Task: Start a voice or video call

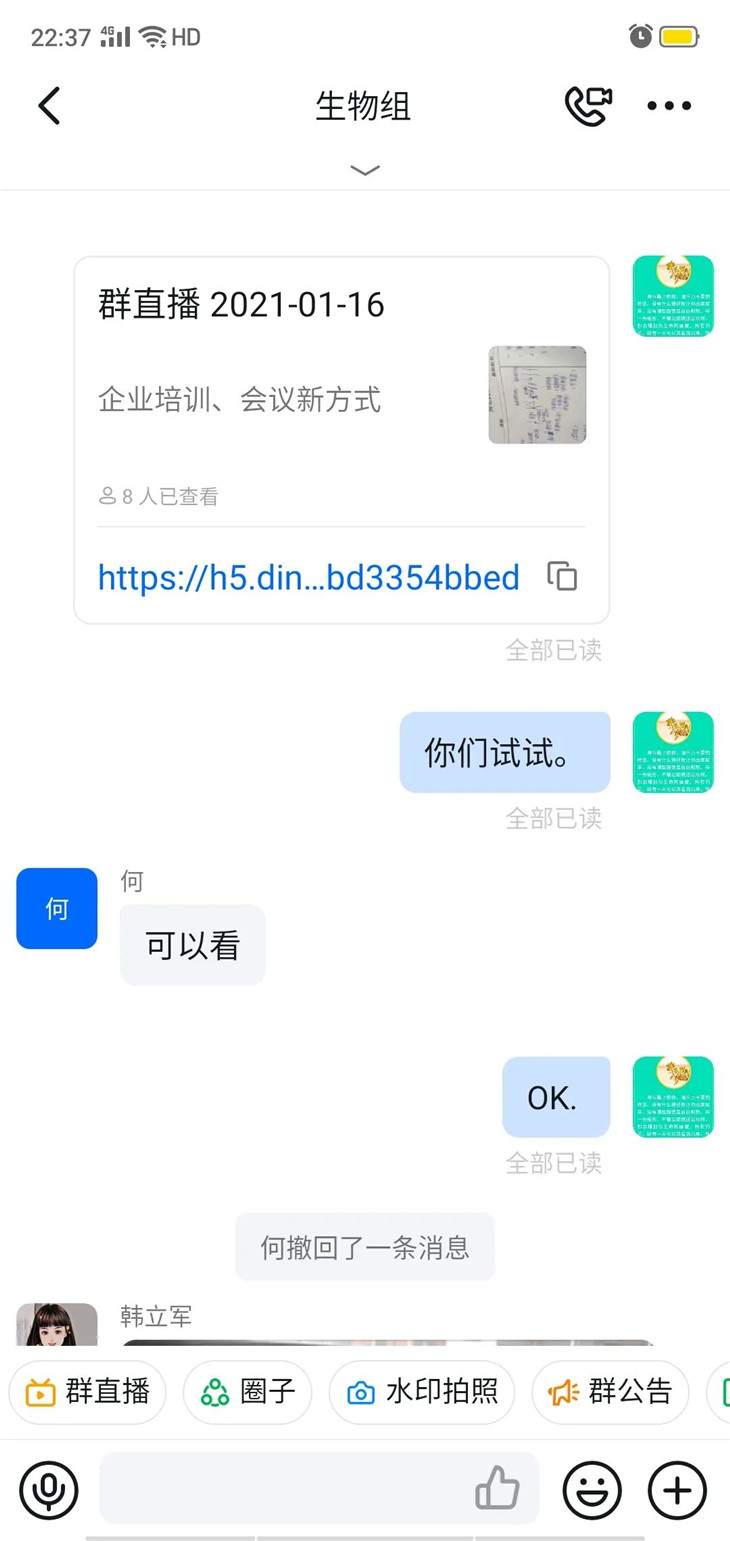Action: (x=588, y=106)
